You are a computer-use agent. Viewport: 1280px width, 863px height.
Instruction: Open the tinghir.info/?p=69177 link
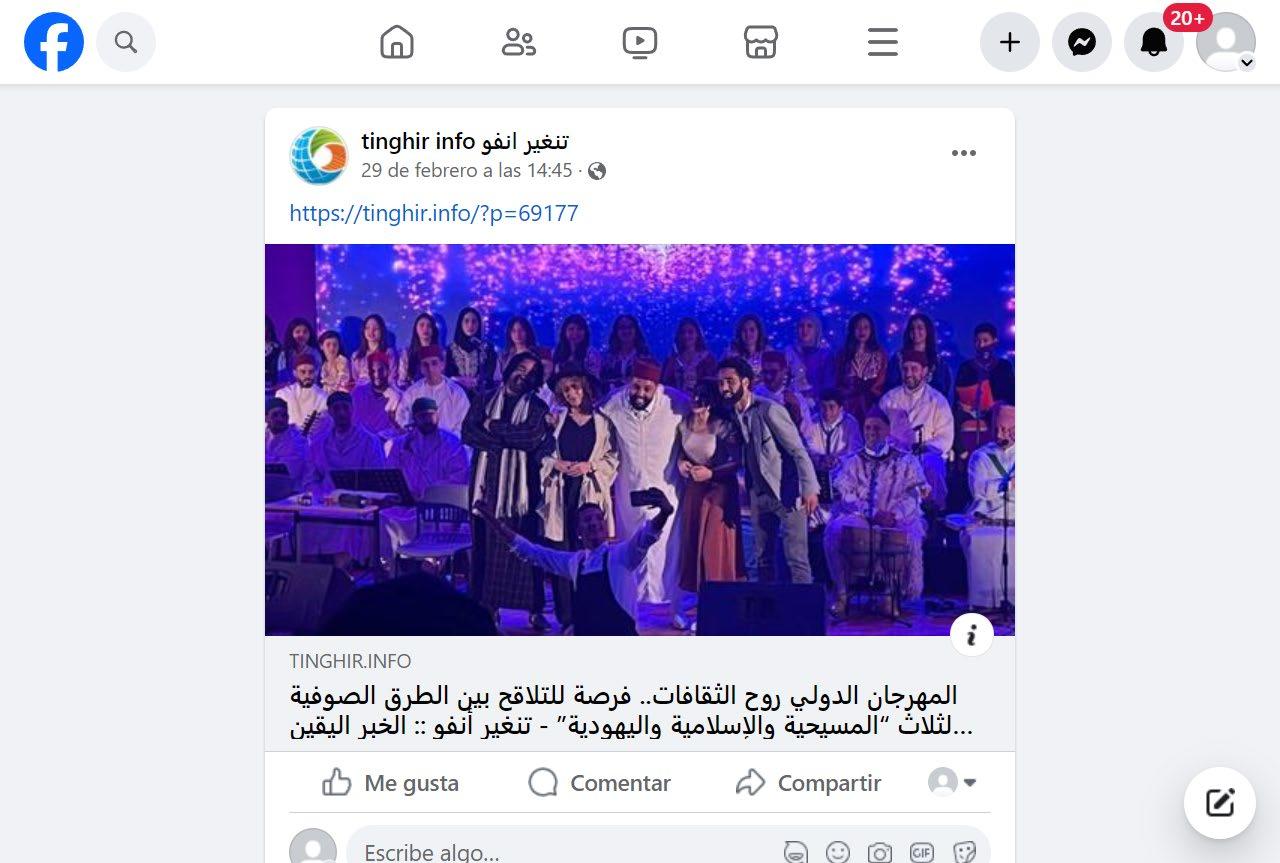[x=434, y=213]
